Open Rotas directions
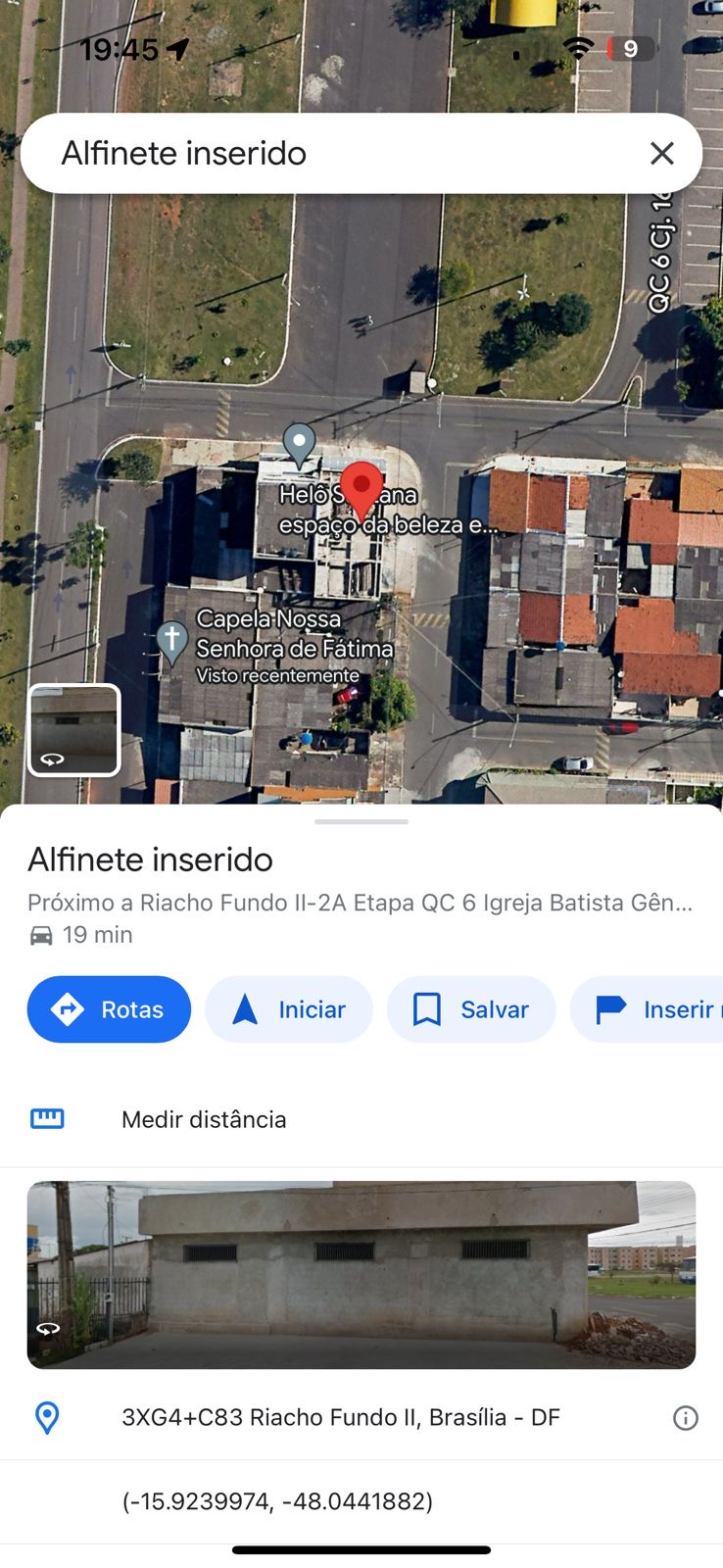Viewport: 723px width, 1568px height. (109, 1009)
